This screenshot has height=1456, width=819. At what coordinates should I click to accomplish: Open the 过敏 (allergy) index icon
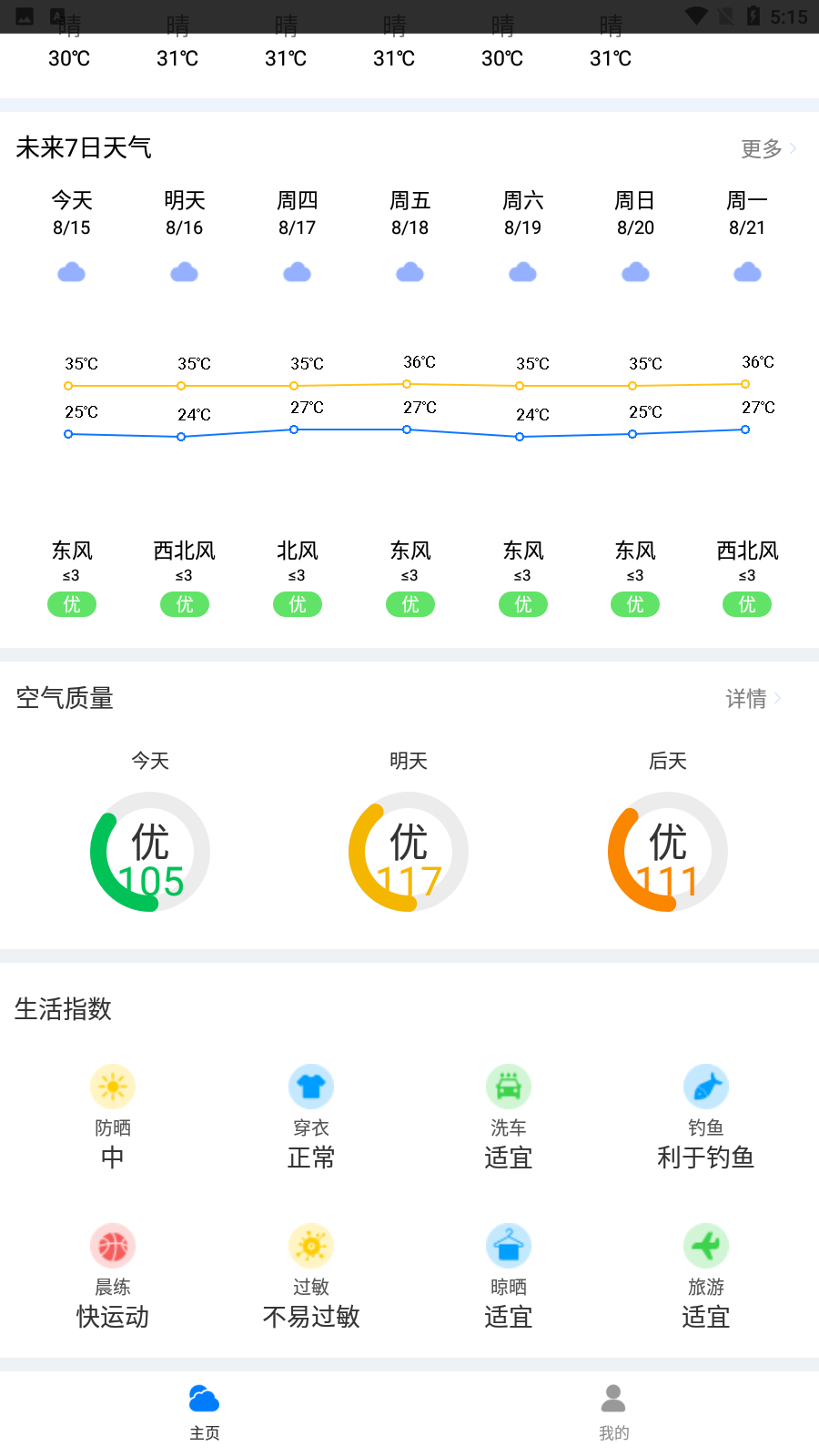pyautogui.click(x=310, y=1245)
